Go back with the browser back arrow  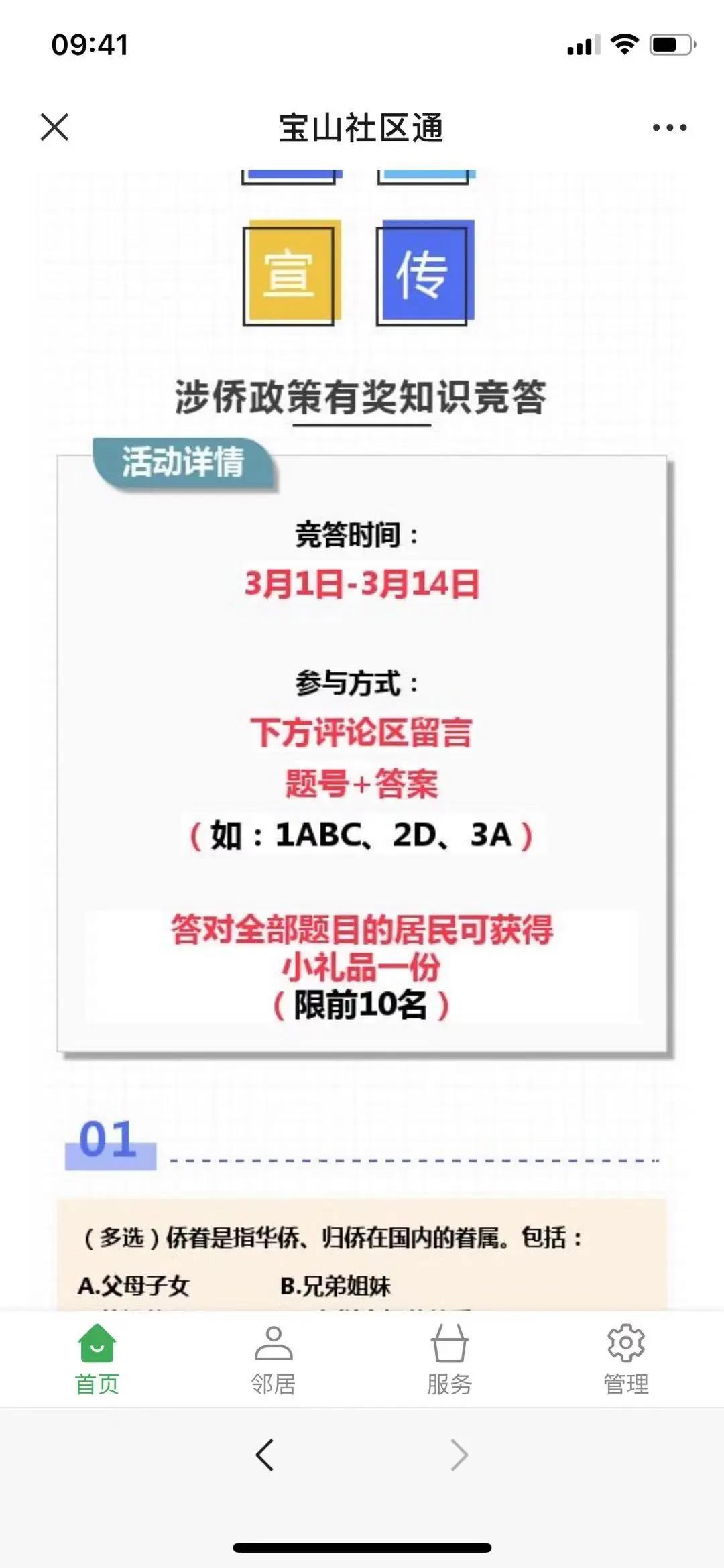265,1455
